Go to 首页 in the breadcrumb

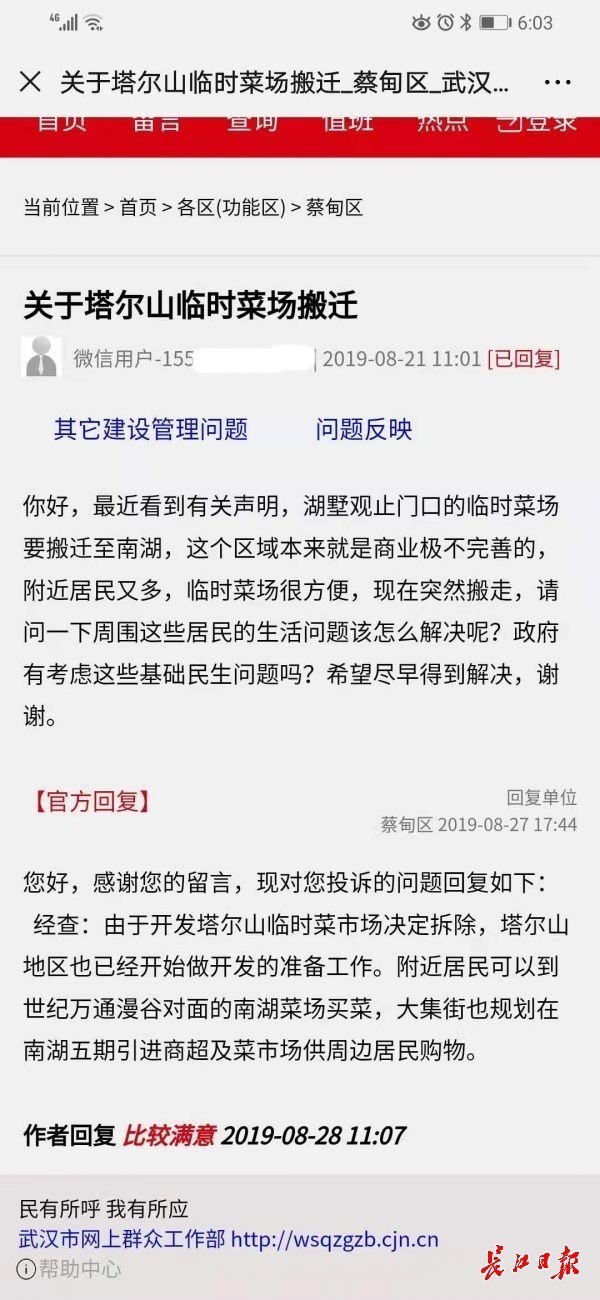[138, 208]
